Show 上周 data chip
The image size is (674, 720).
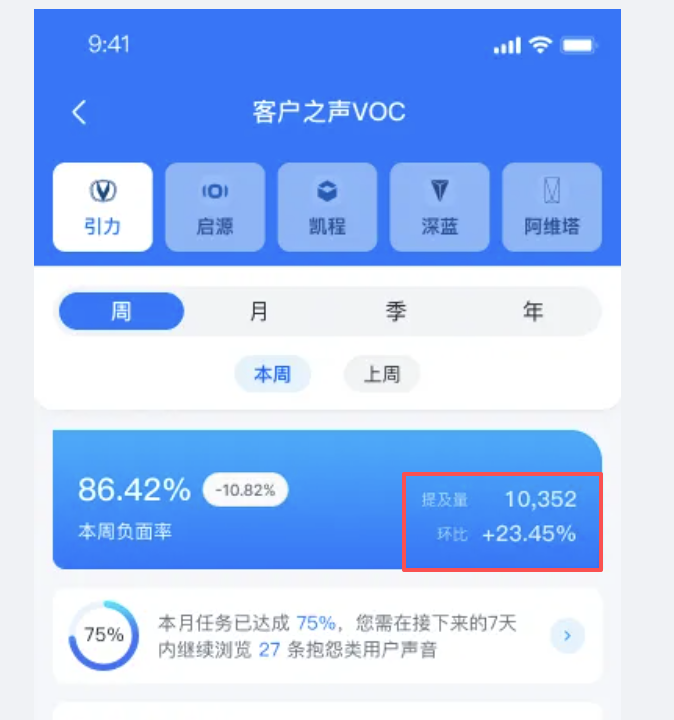382,375
